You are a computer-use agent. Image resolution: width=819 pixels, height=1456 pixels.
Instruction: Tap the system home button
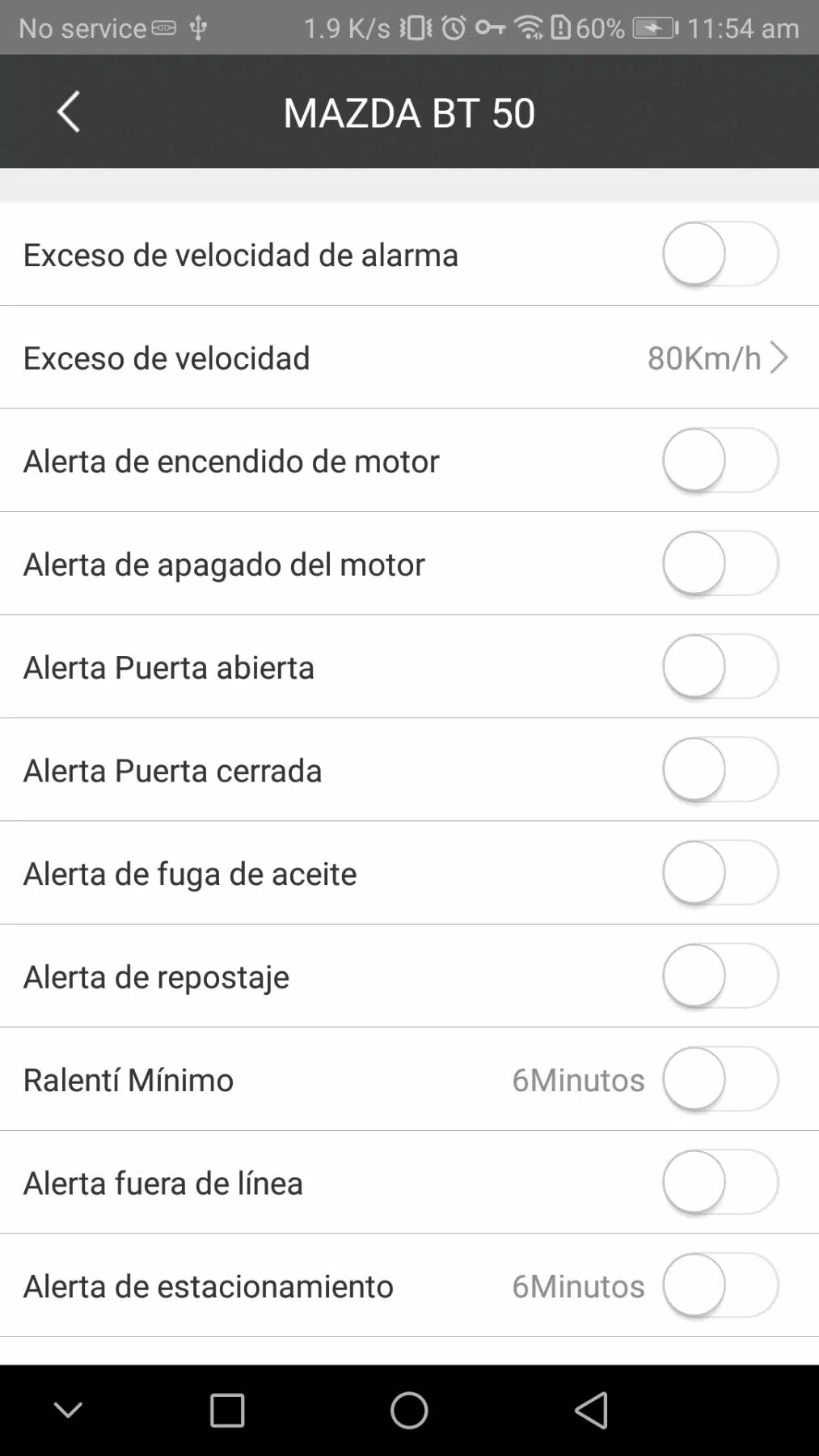pyautogui.click(x=409, y=1411)
